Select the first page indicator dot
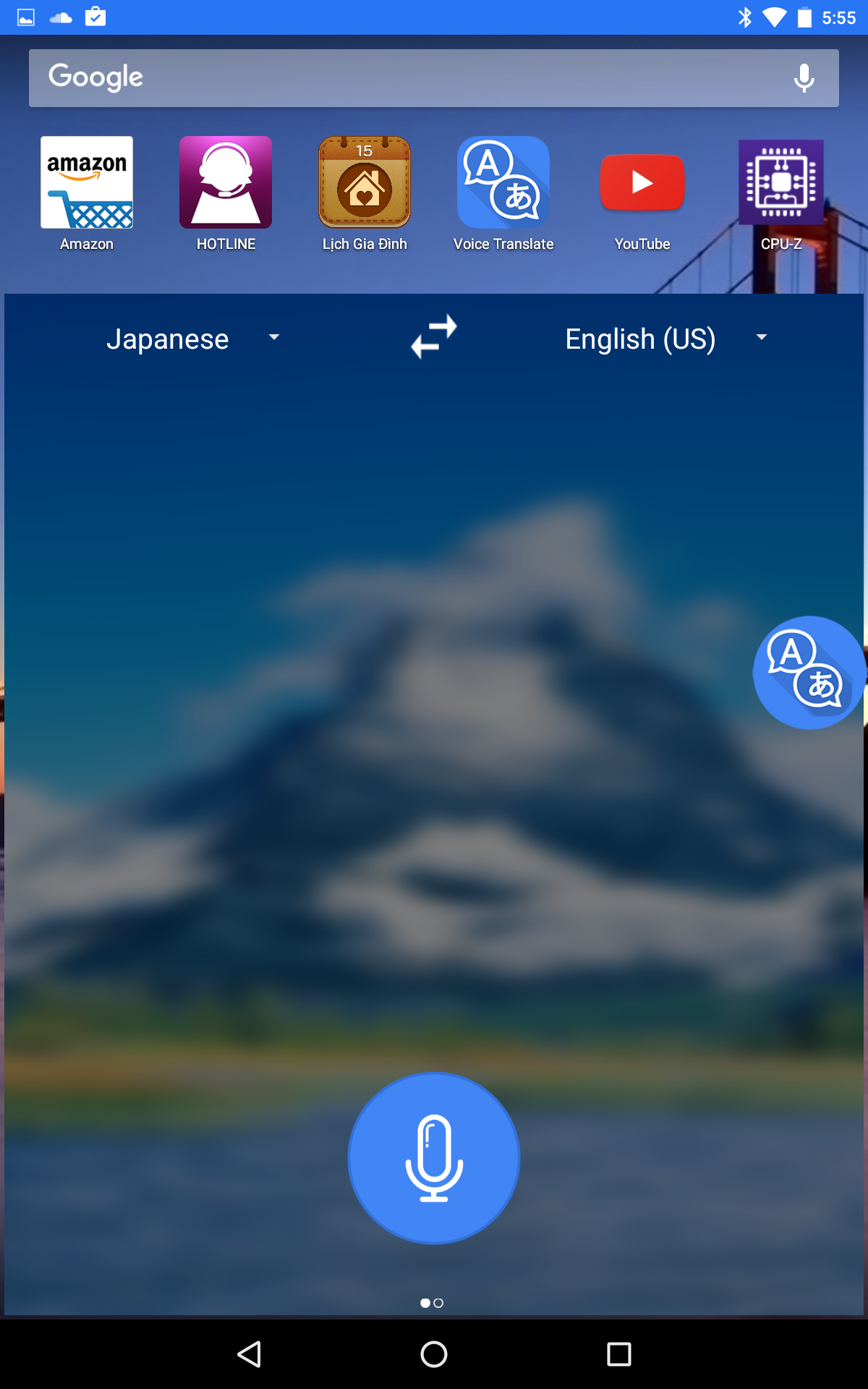Image resolution: width=868 pixels, height=1389 pixels. click(x=425, y=1303)
